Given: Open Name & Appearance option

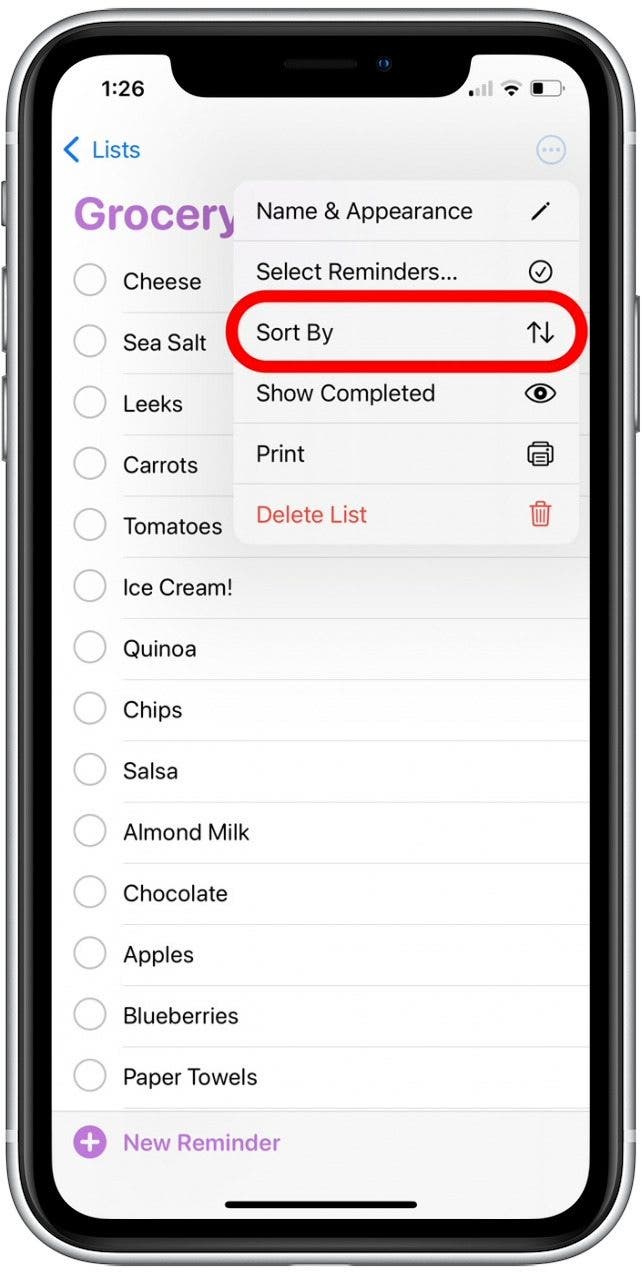Looking at the screenshot, I should click(x=406, y=211).
